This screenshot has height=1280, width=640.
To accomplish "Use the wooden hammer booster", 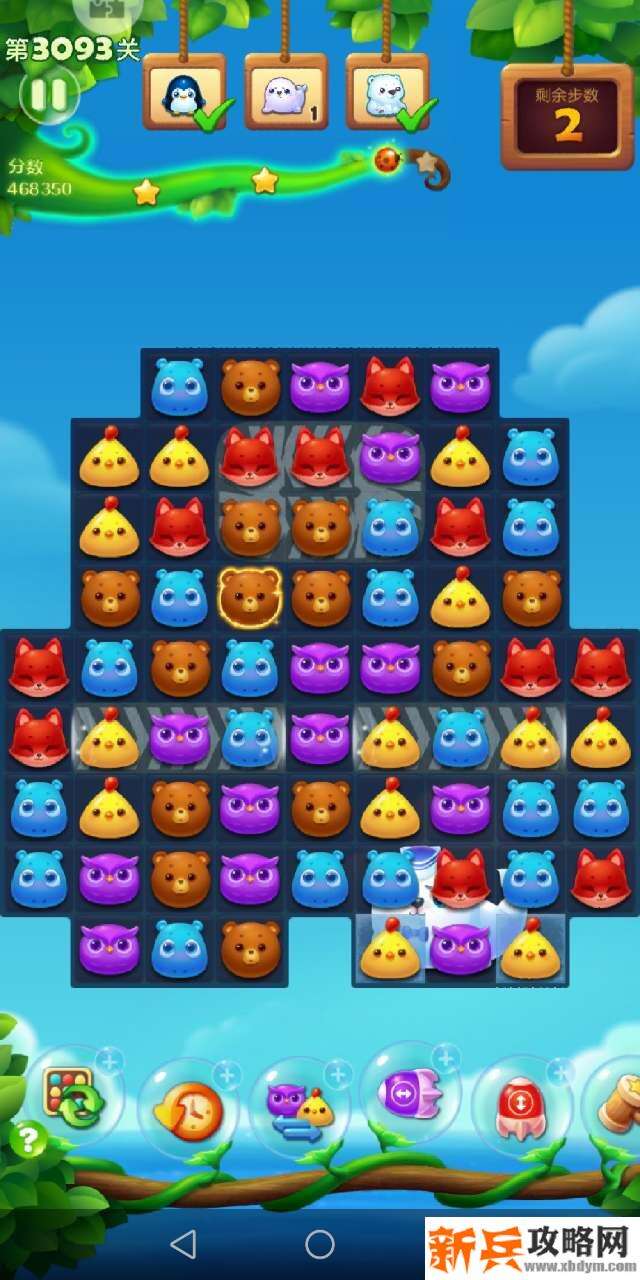I will click(x=620, y=1100).
